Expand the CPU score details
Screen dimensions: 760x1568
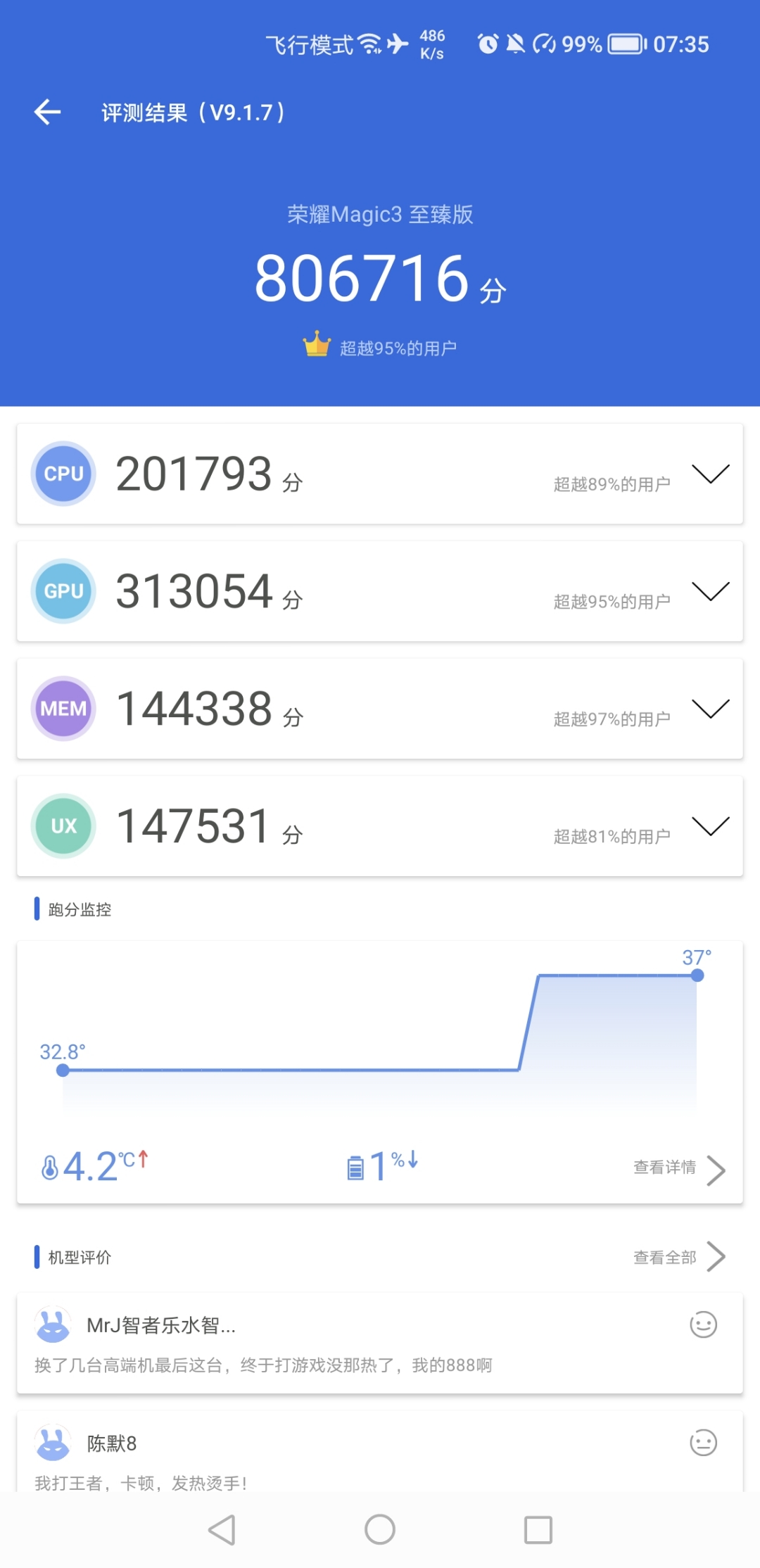click(x=711, y=474)
